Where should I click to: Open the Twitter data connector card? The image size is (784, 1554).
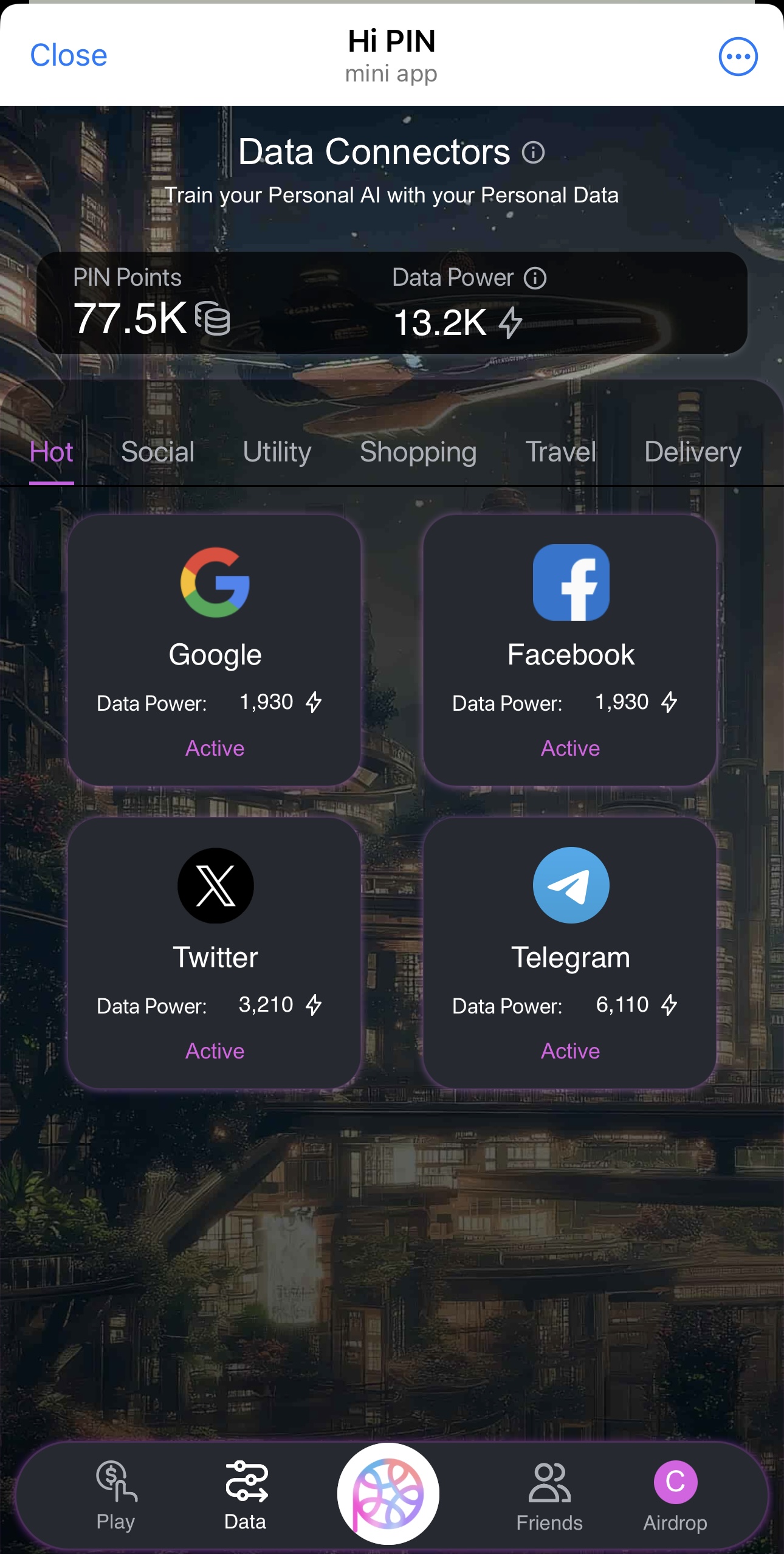(x=215, y=953)
